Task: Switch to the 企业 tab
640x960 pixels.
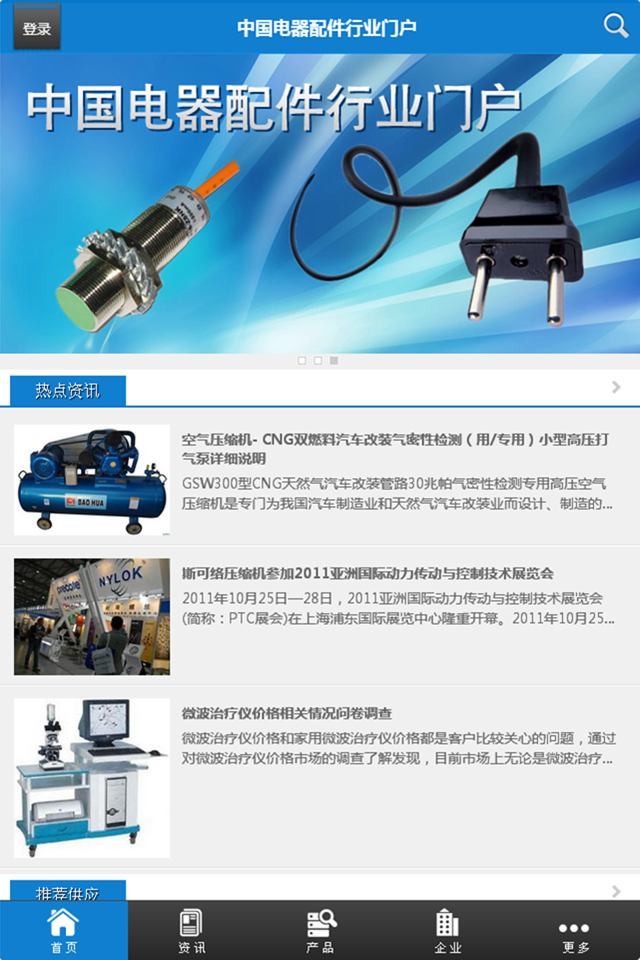Action: click(x=448, y=931)
